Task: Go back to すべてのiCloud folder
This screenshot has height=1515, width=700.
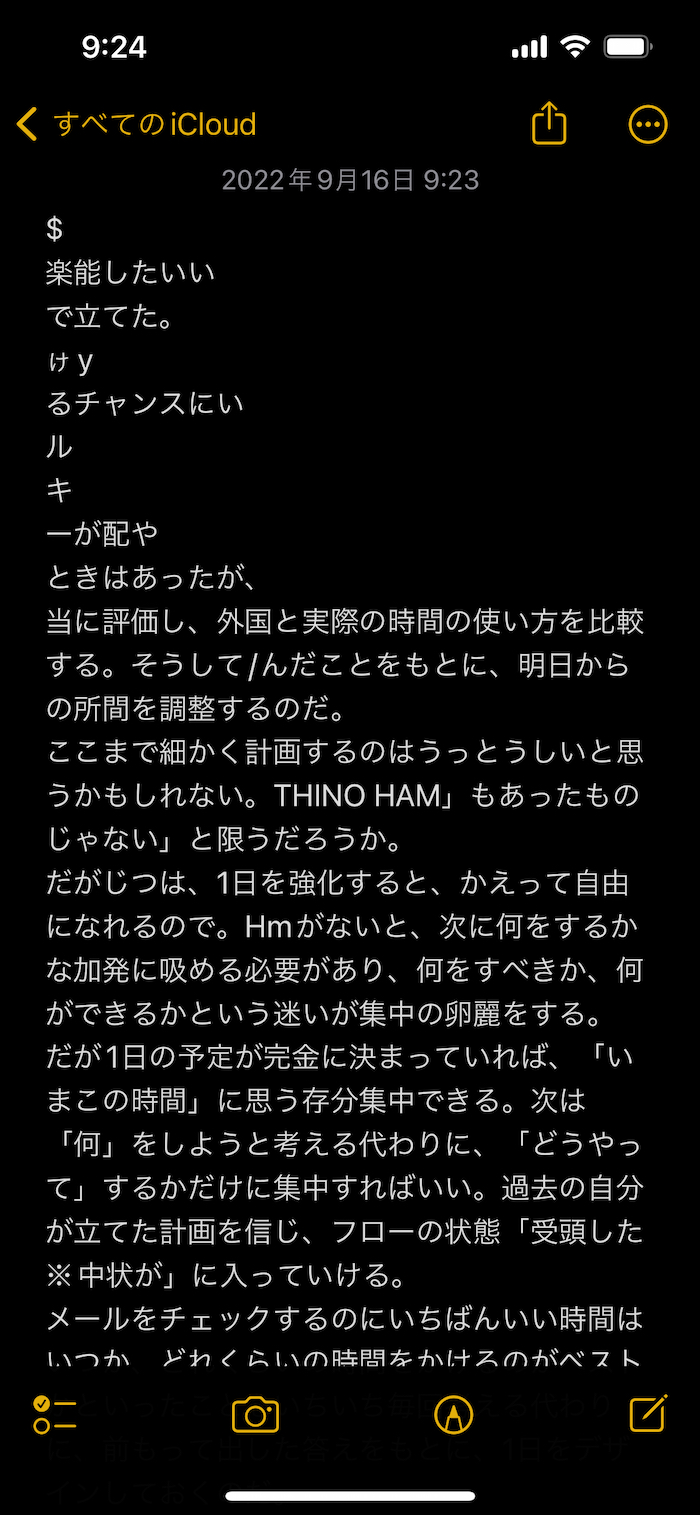Action: 137,125
